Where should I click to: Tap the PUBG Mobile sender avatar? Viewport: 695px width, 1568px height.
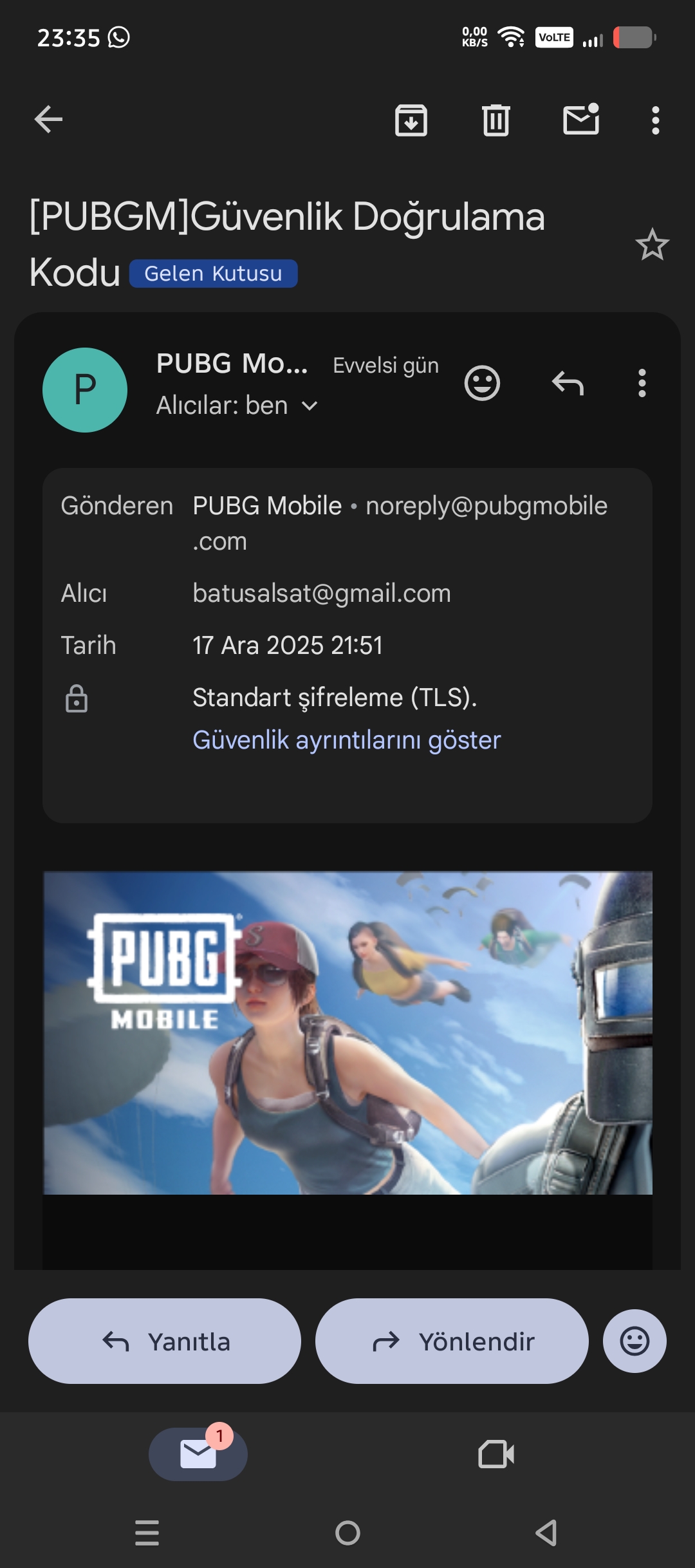coord(85,390)
